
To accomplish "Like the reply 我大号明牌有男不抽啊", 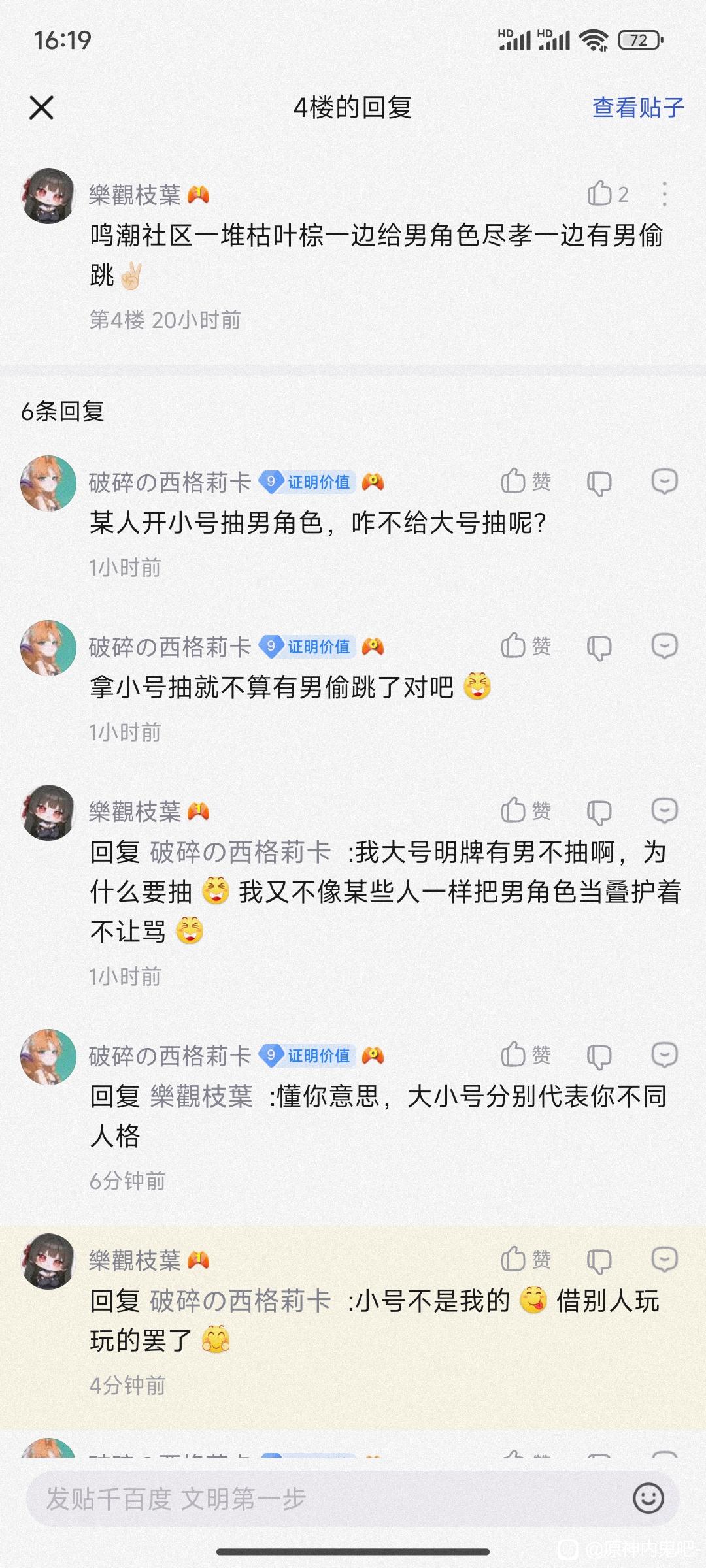I will click(526, 811).
